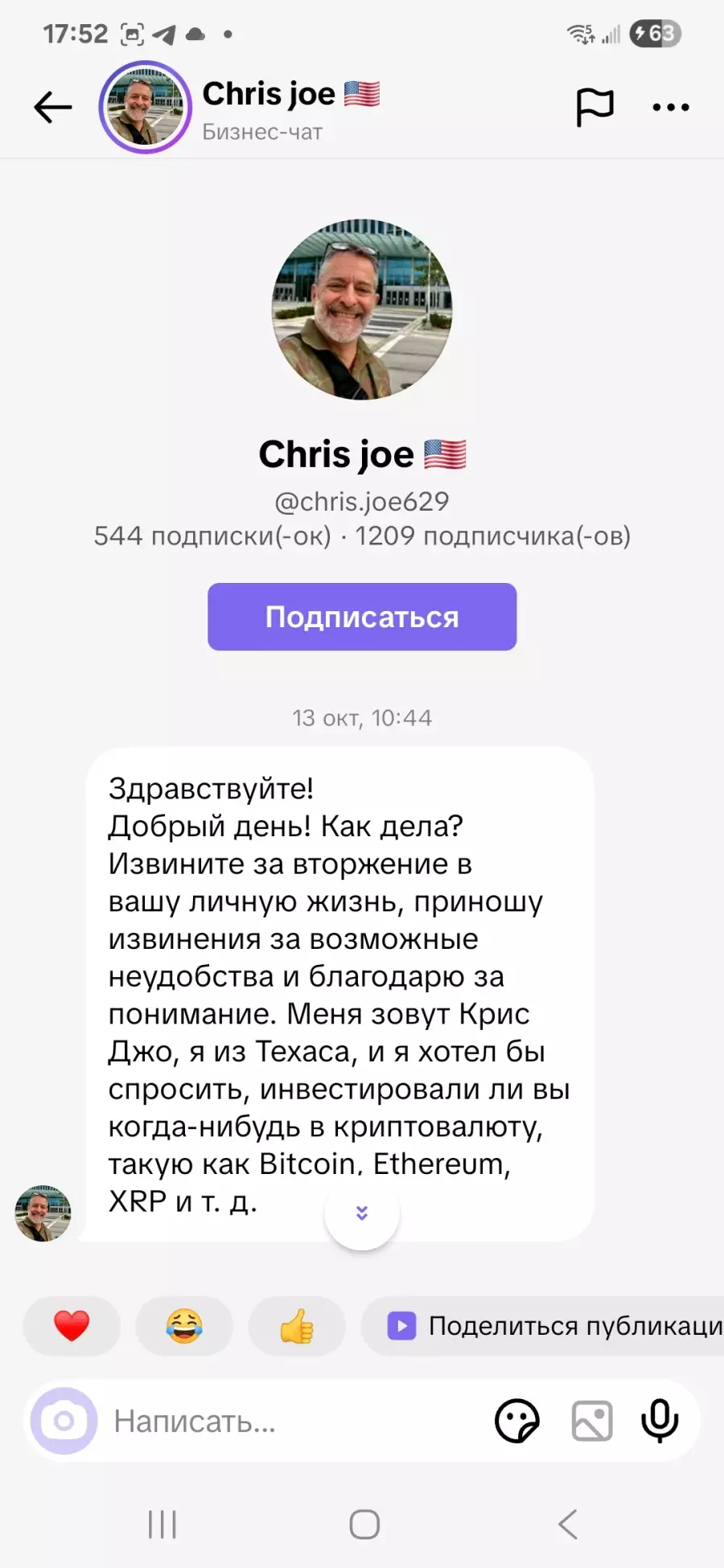This screenshot has height=1568, width=724.
Task: Open the camera from the message bar
Action: coord(64,1421)
